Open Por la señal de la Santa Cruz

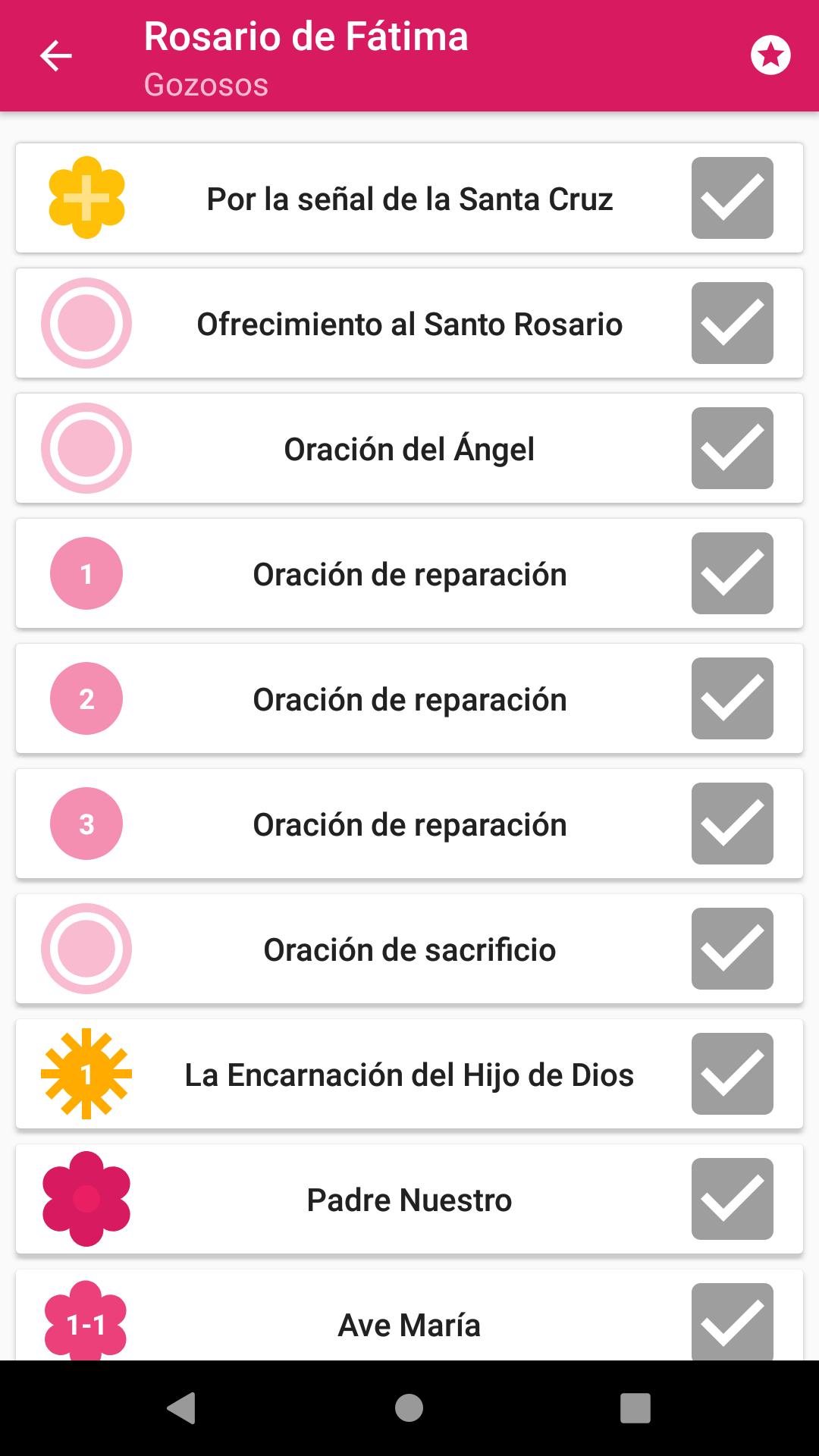[409, 198]
